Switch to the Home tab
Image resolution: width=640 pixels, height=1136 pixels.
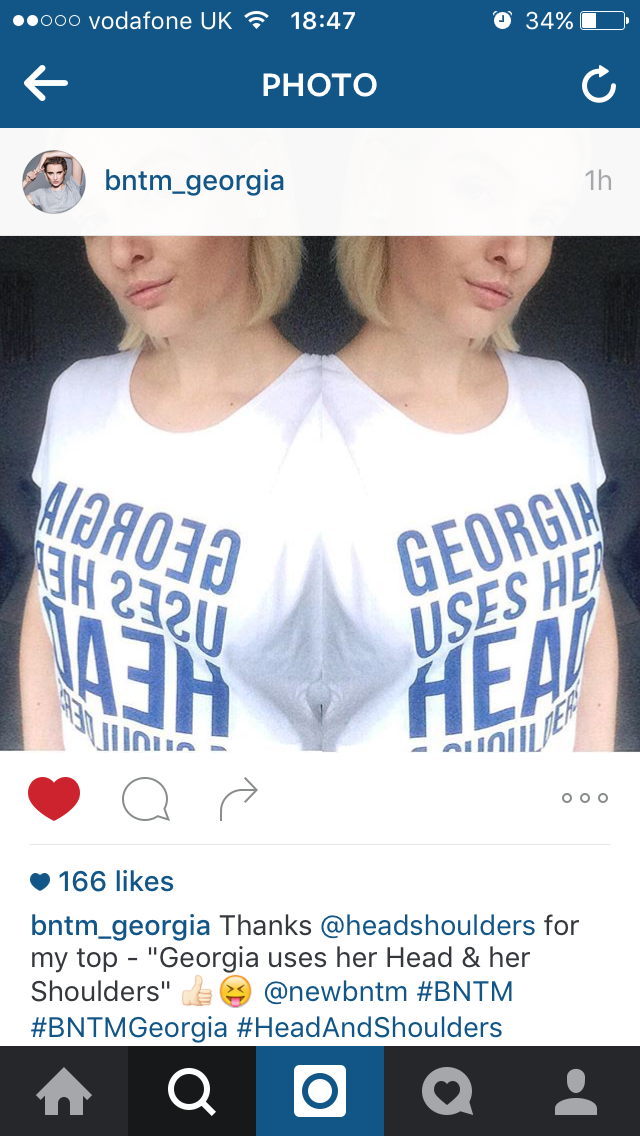pyautogui.click(x=64, y=1091)
